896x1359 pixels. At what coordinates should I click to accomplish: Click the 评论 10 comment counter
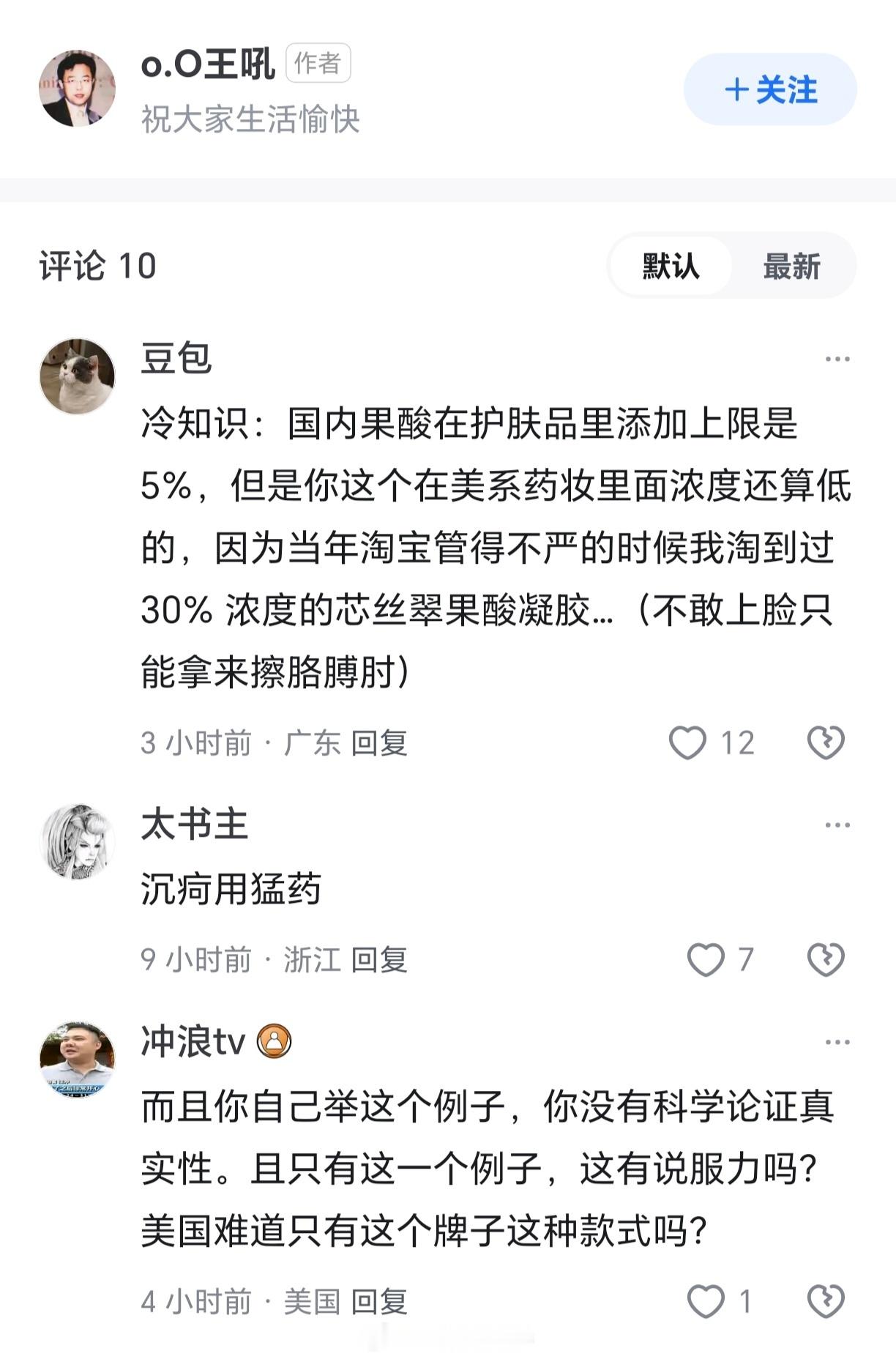click(x=100, y=267)
